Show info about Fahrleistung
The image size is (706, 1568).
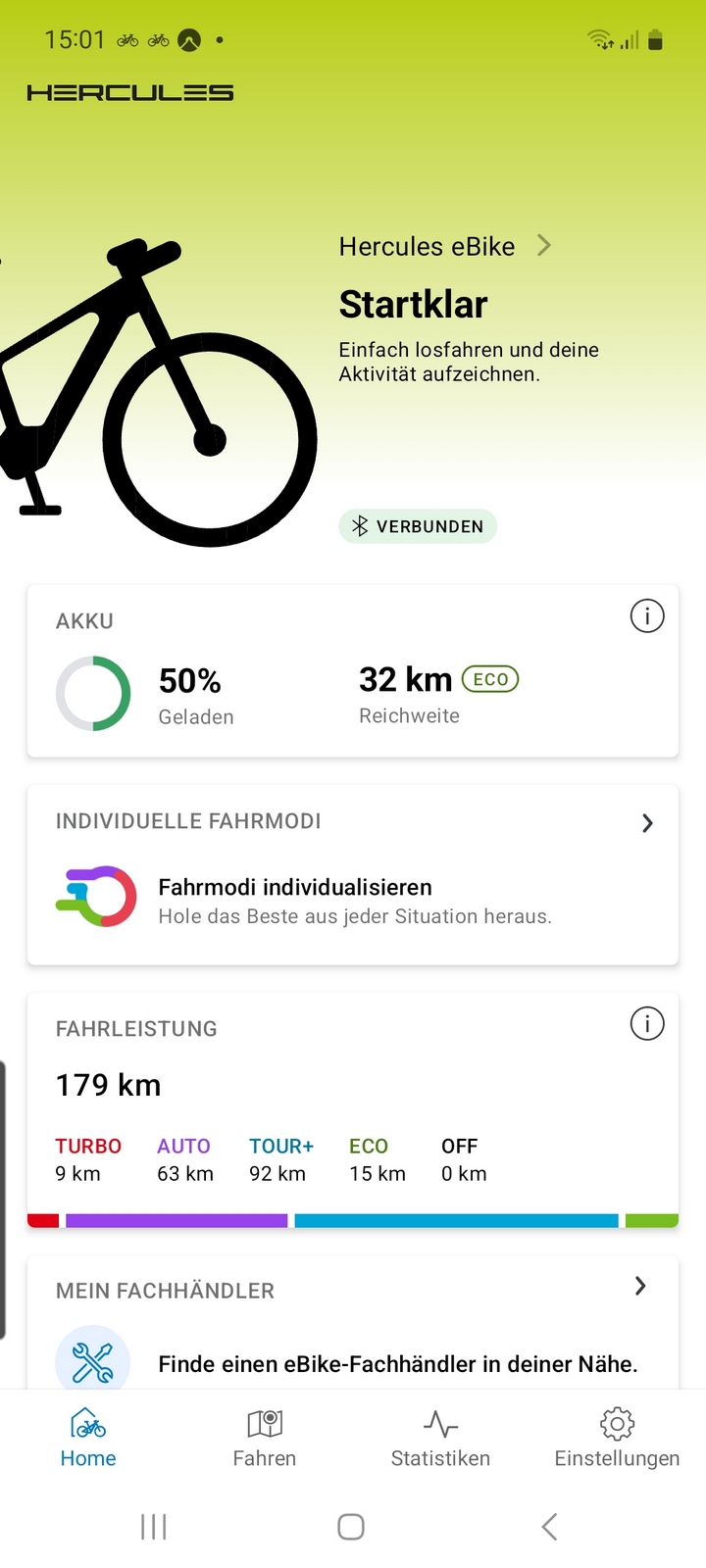(x=646, y=1024)
